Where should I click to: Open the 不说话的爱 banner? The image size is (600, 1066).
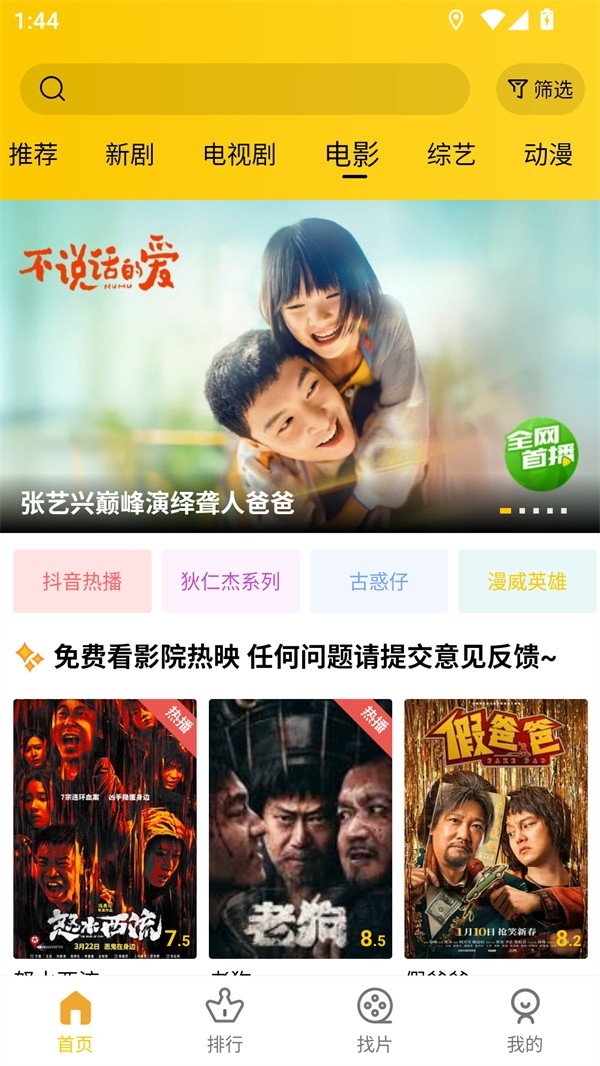coord(300,365)
